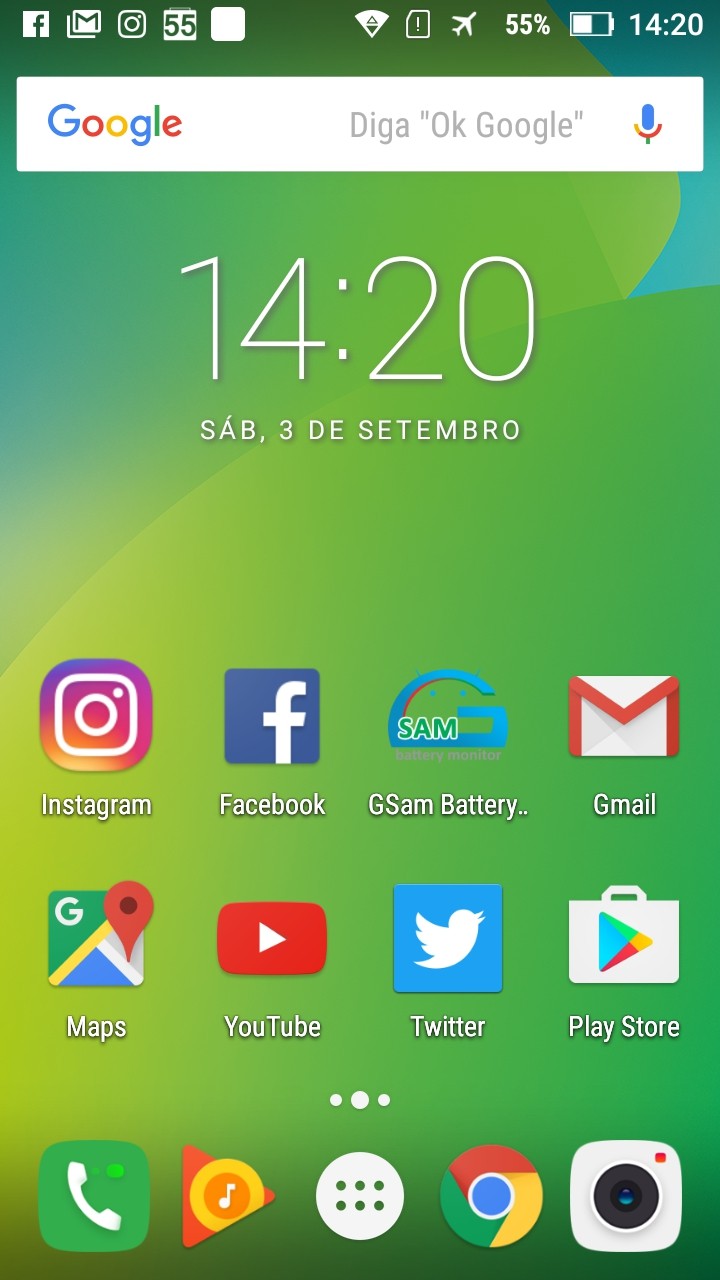Open the Instagram app
720x1280 pixels.
pos(96,716)
